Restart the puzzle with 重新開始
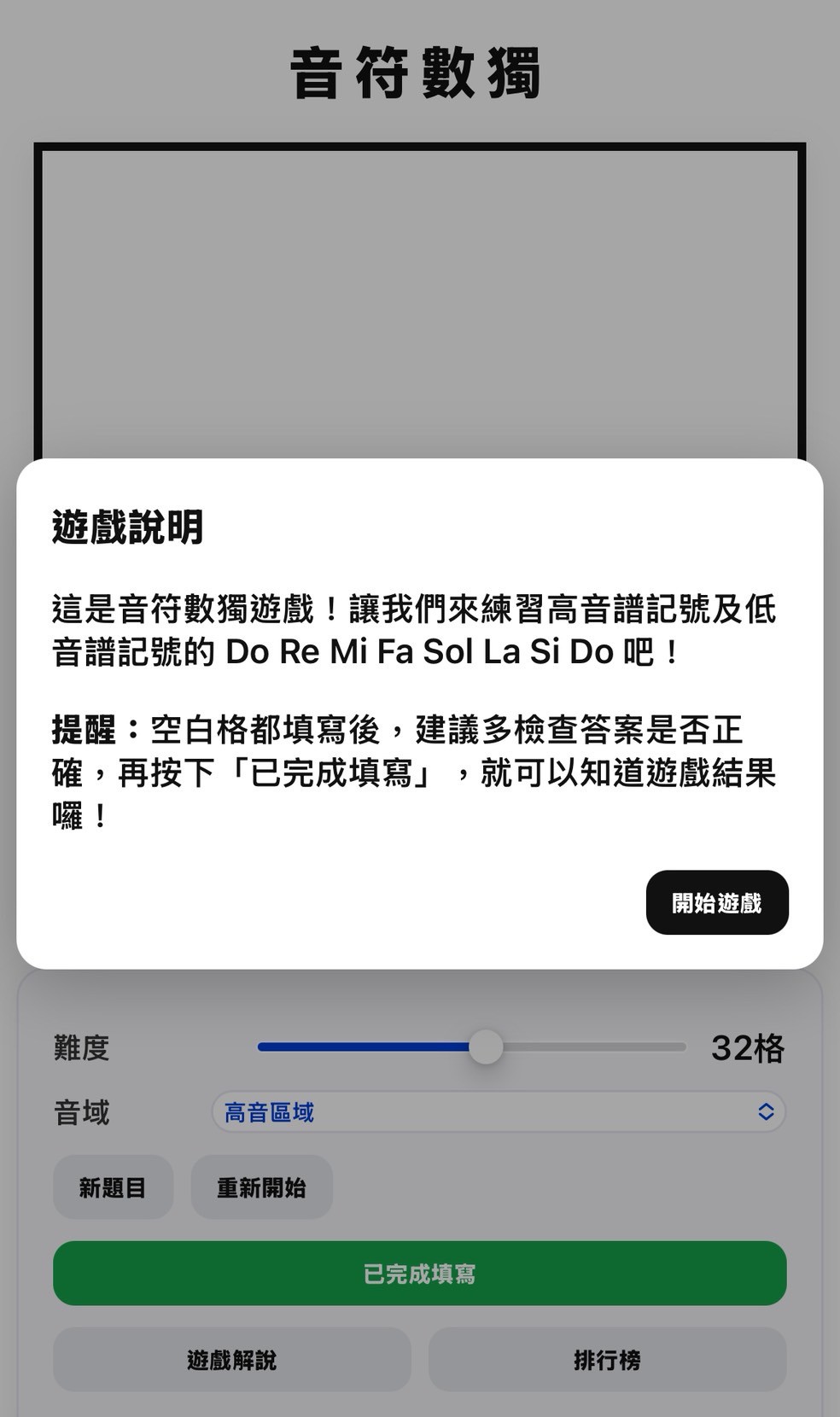This screenshot has height=1417, width=840. point(261,1187)
